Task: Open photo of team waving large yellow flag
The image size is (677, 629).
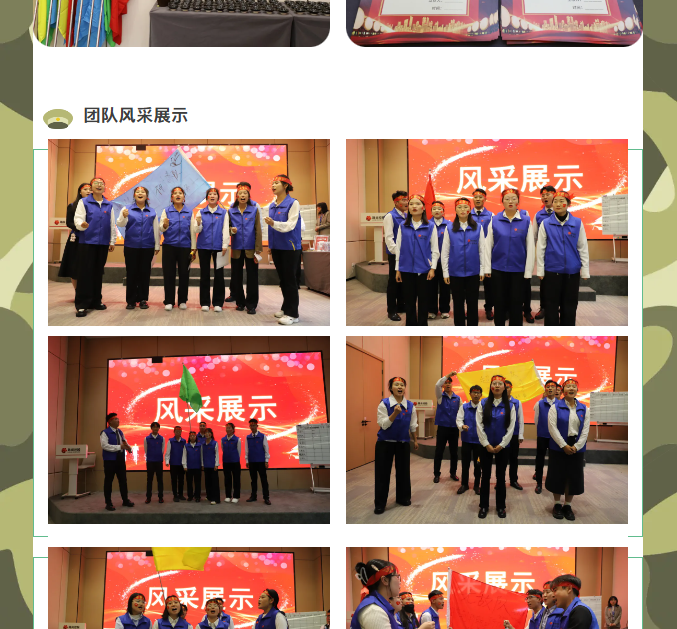Action: tap(487, 430)
